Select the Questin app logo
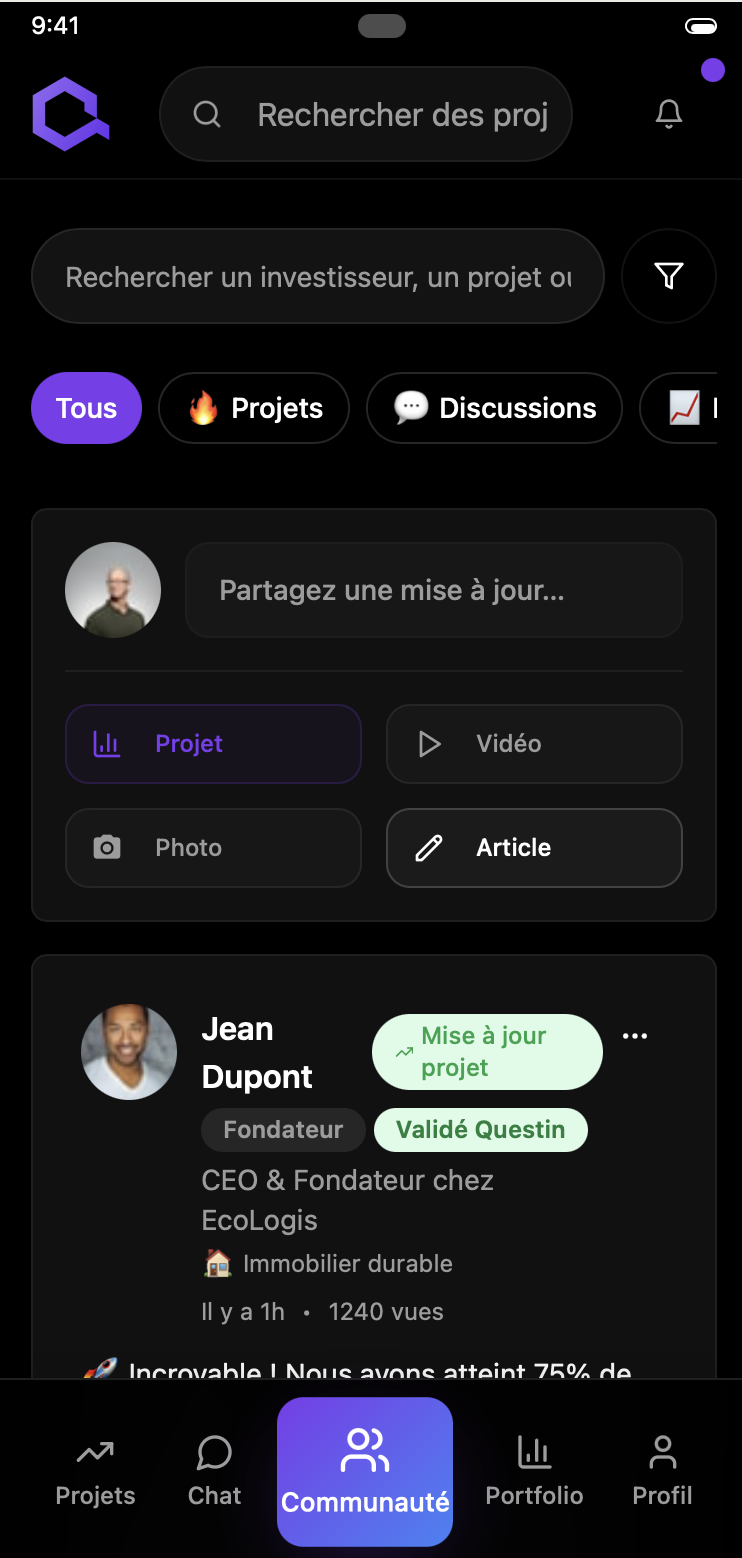The height and width of the screenshot is (1558, 742). click(x=70, y=113)
